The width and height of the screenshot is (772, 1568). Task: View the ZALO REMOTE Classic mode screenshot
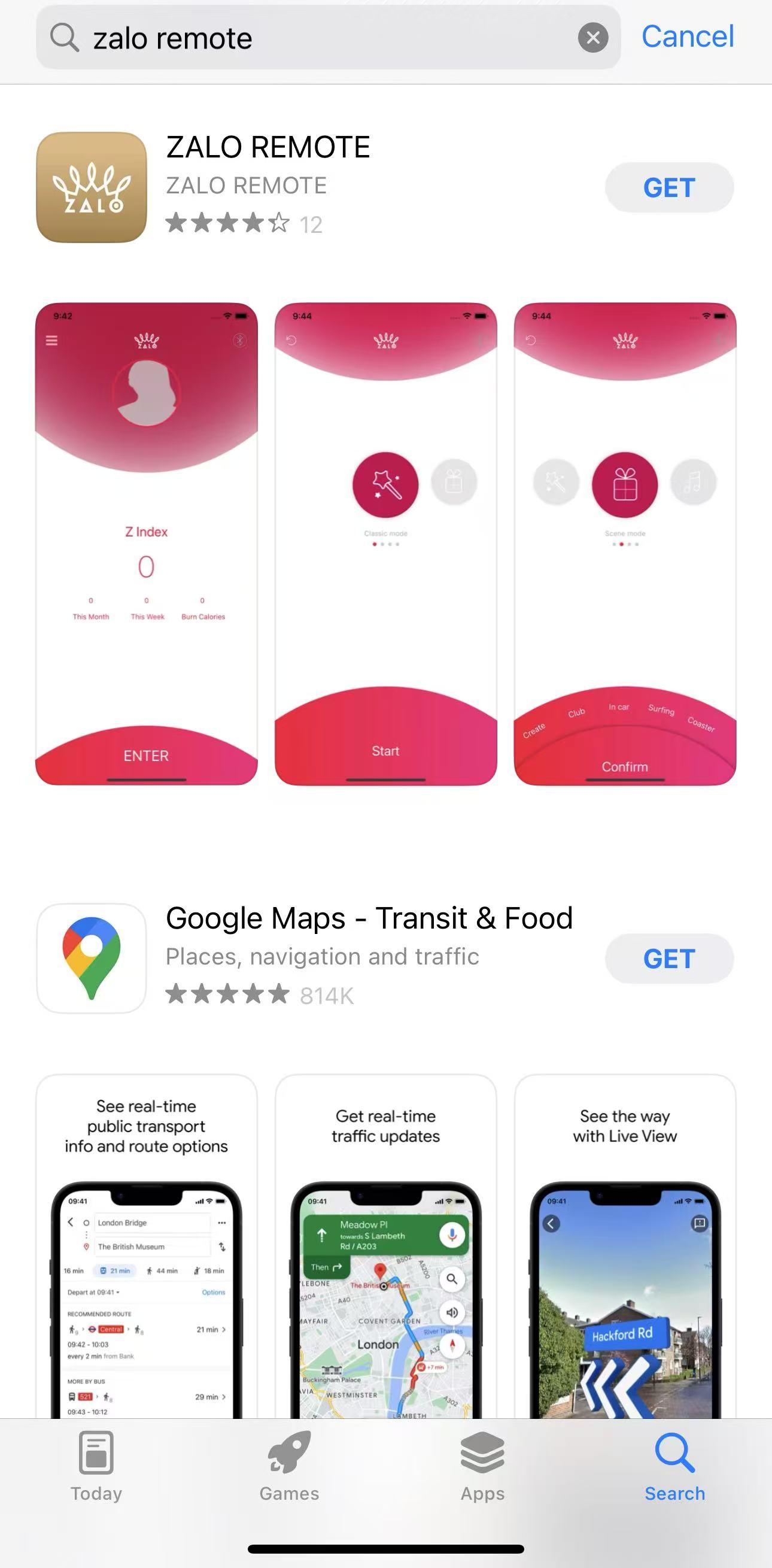(385, 544)
